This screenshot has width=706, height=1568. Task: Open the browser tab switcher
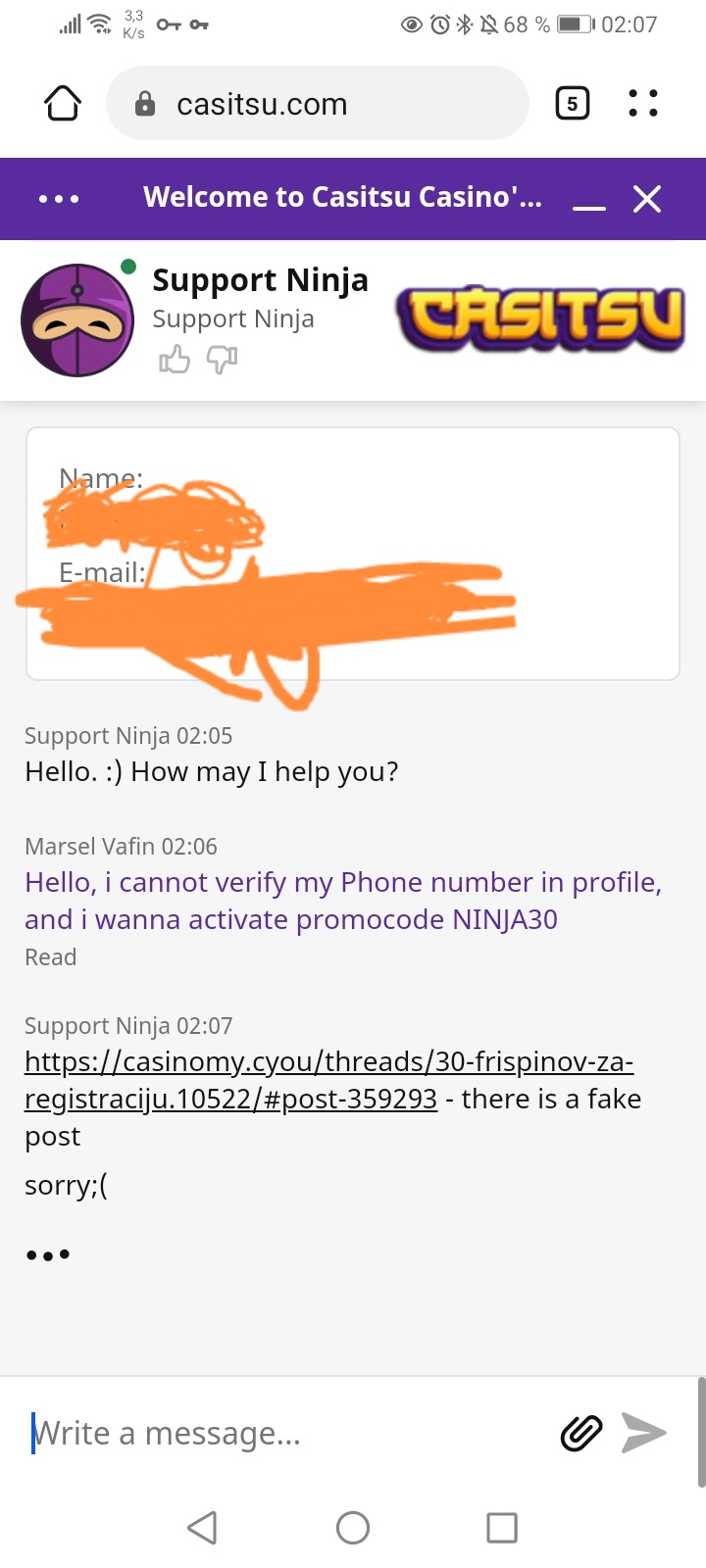[573, 104]
